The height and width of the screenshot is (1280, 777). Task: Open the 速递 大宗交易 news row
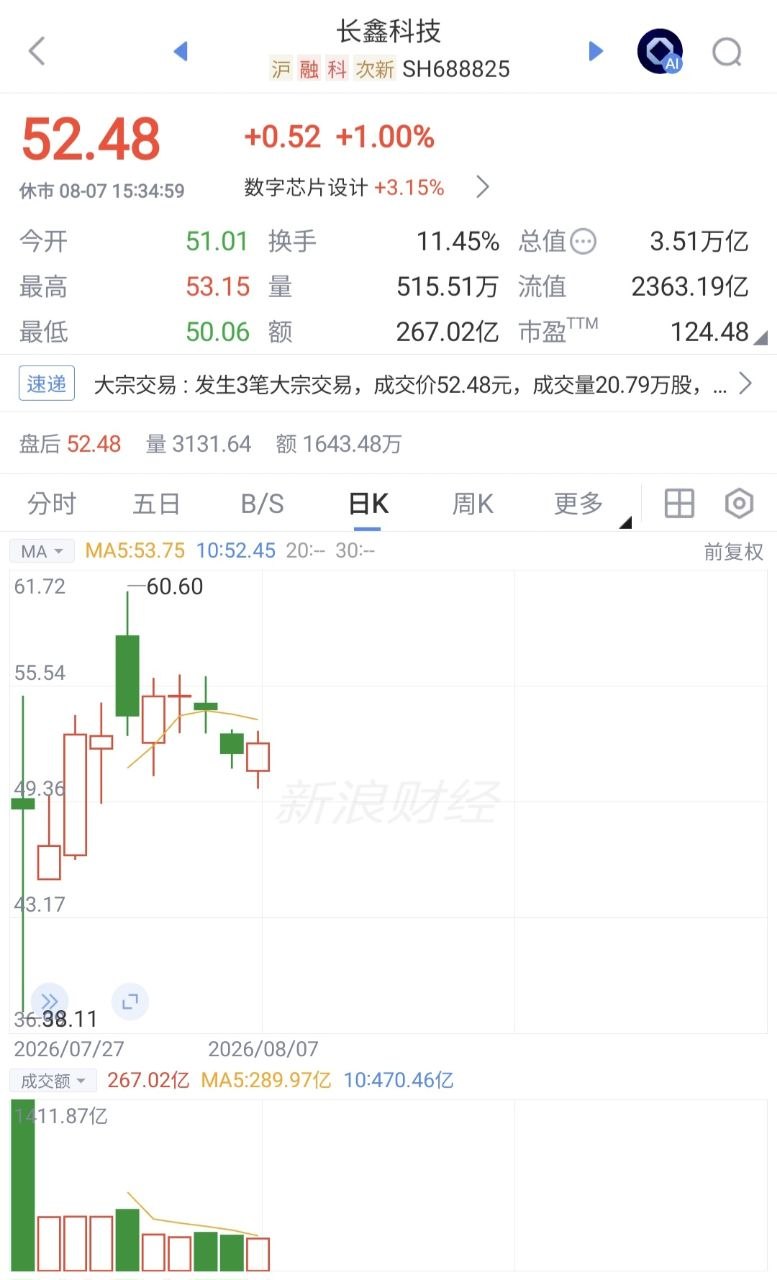click(x=388, y=384)
